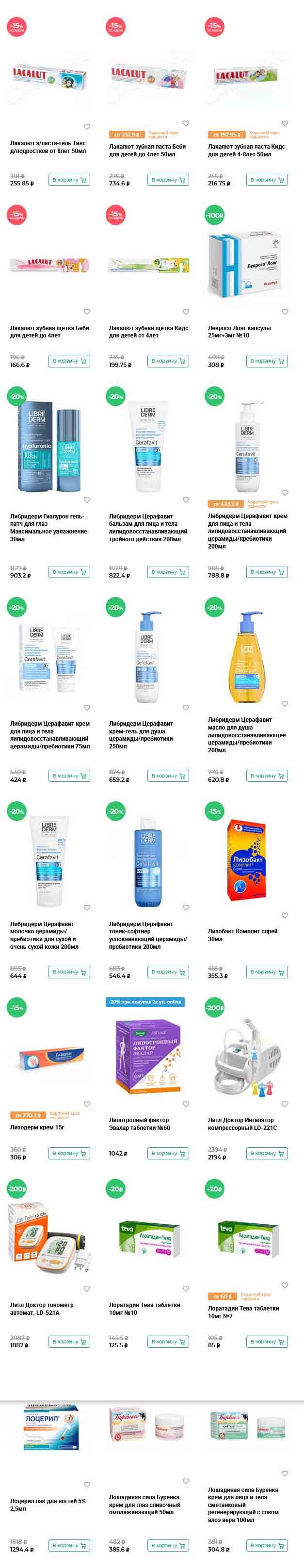The image size is (304, 1568).
Task: Open Литл Доктор Ингалятор LD-221C product
Action: (242, 1124)
